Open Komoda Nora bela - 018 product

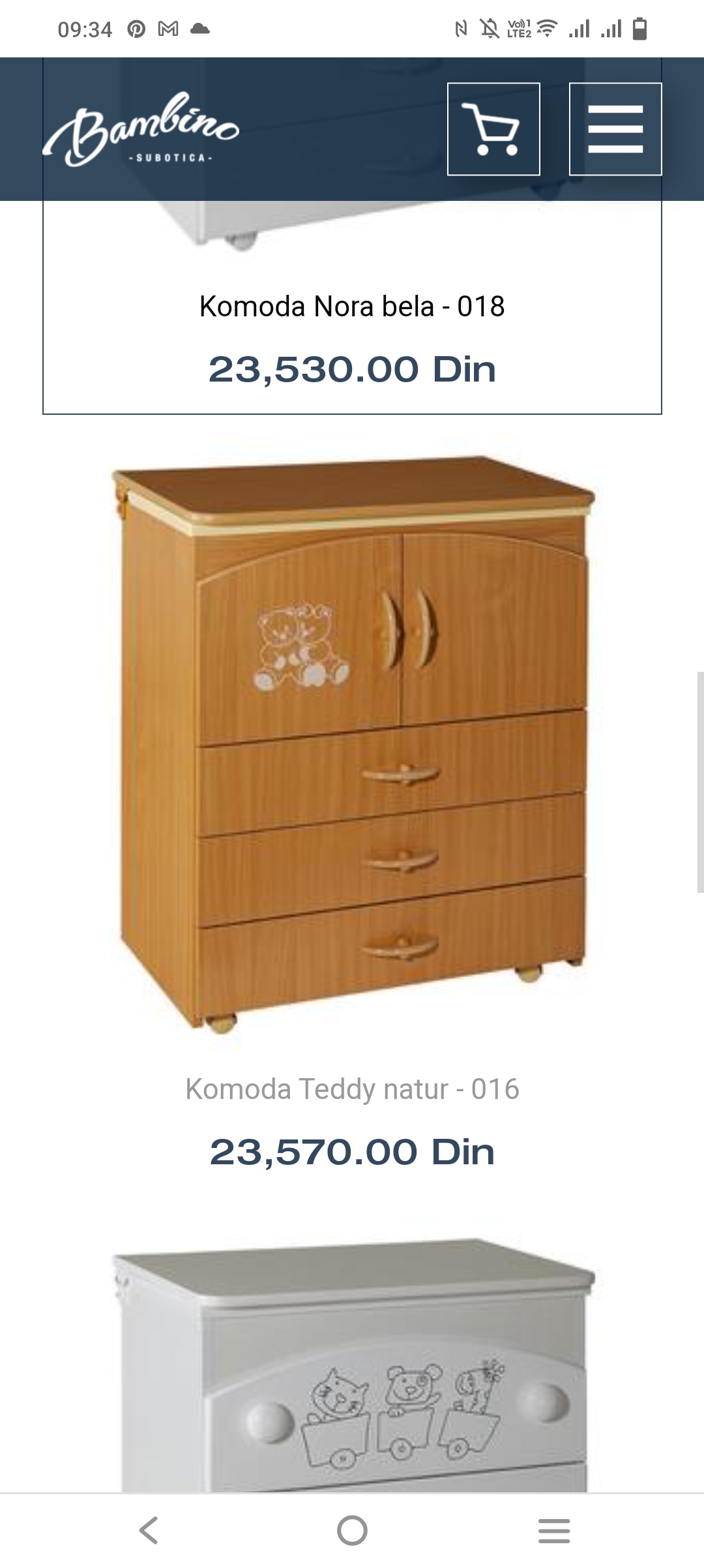(x=352, y=307)
